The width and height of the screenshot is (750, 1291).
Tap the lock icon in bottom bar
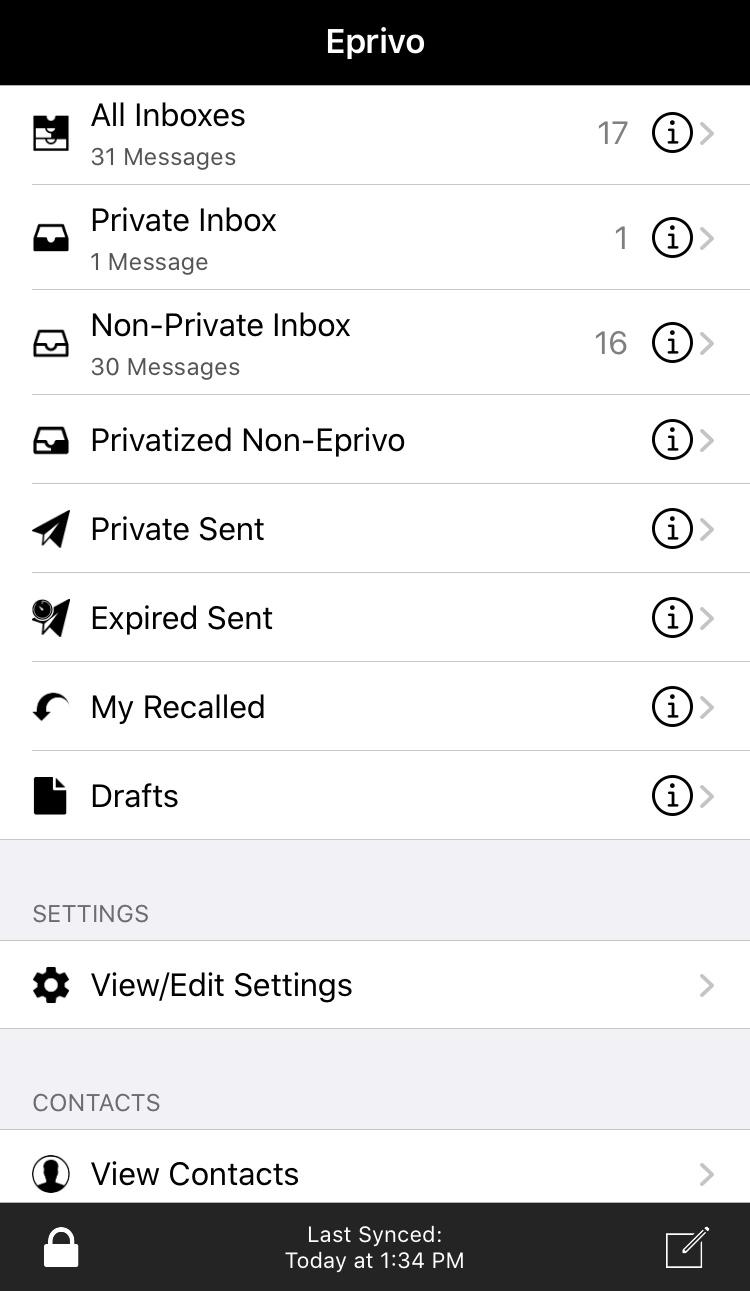pos(61,1248)
